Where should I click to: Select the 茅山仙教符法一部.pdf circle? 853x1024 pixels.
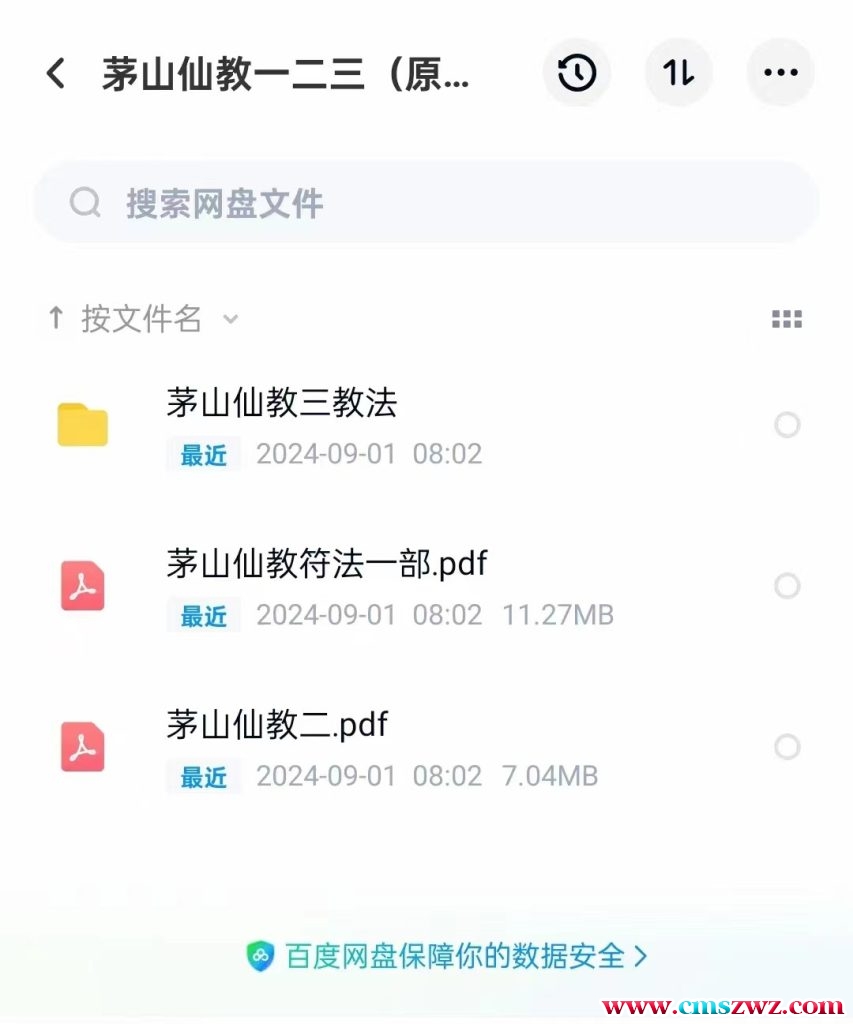coord(787,585)
